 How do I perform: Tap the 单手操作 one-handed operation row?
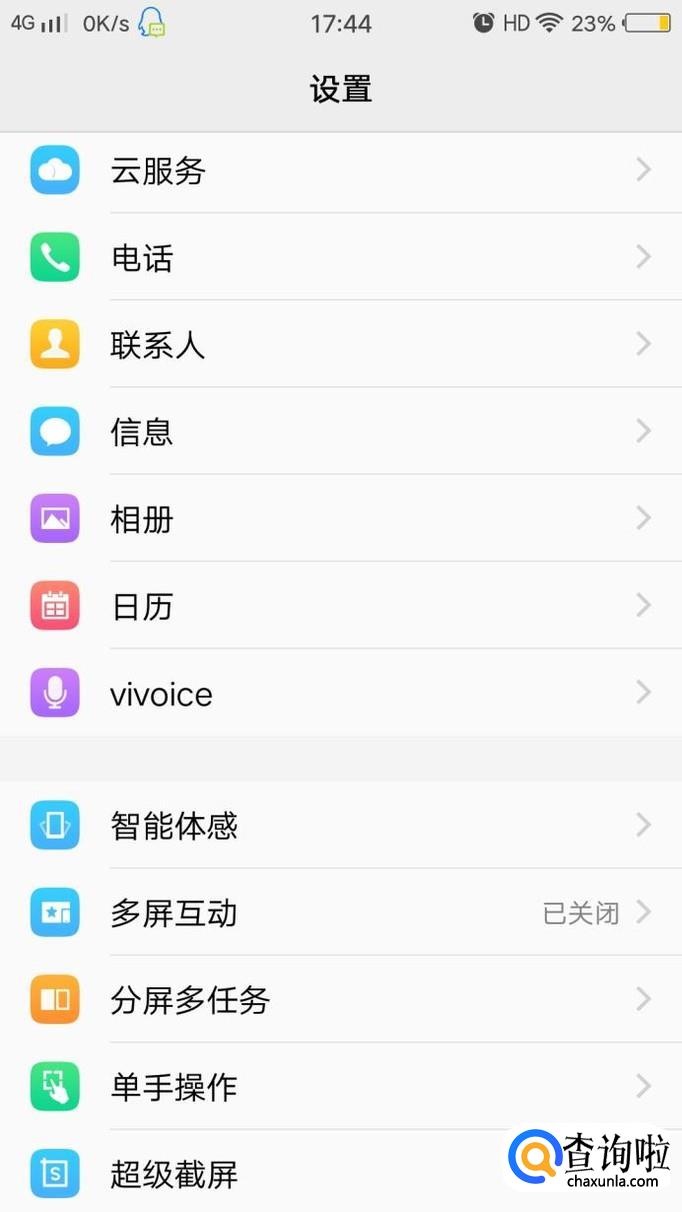[174, 1087]
